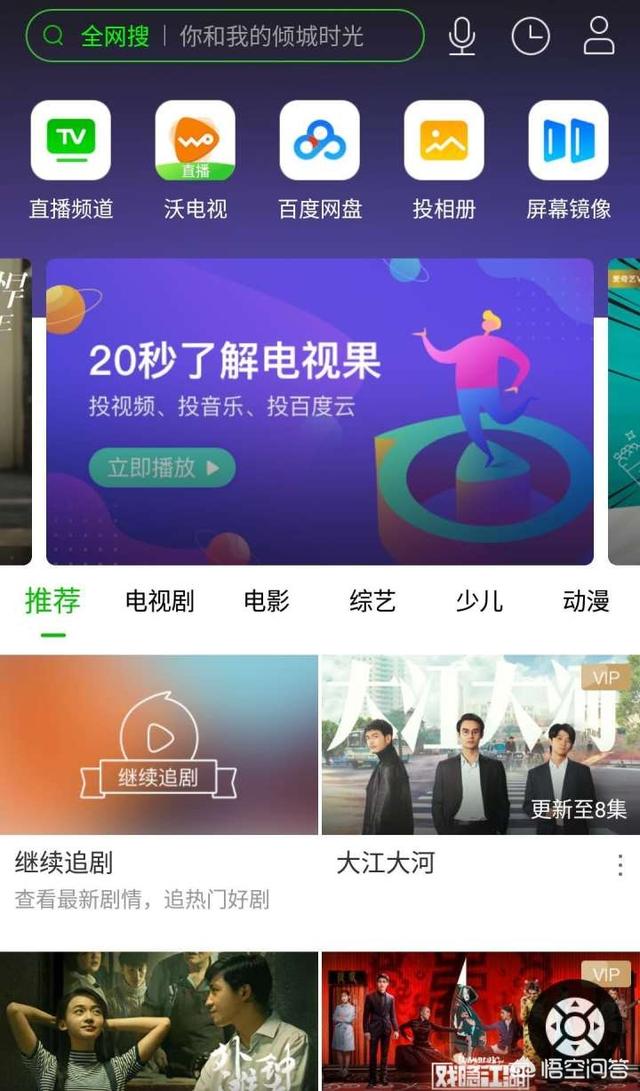Viewport: 640px width, 1091px height.
Task: Open the remote control floating button
Action: 574,1029
